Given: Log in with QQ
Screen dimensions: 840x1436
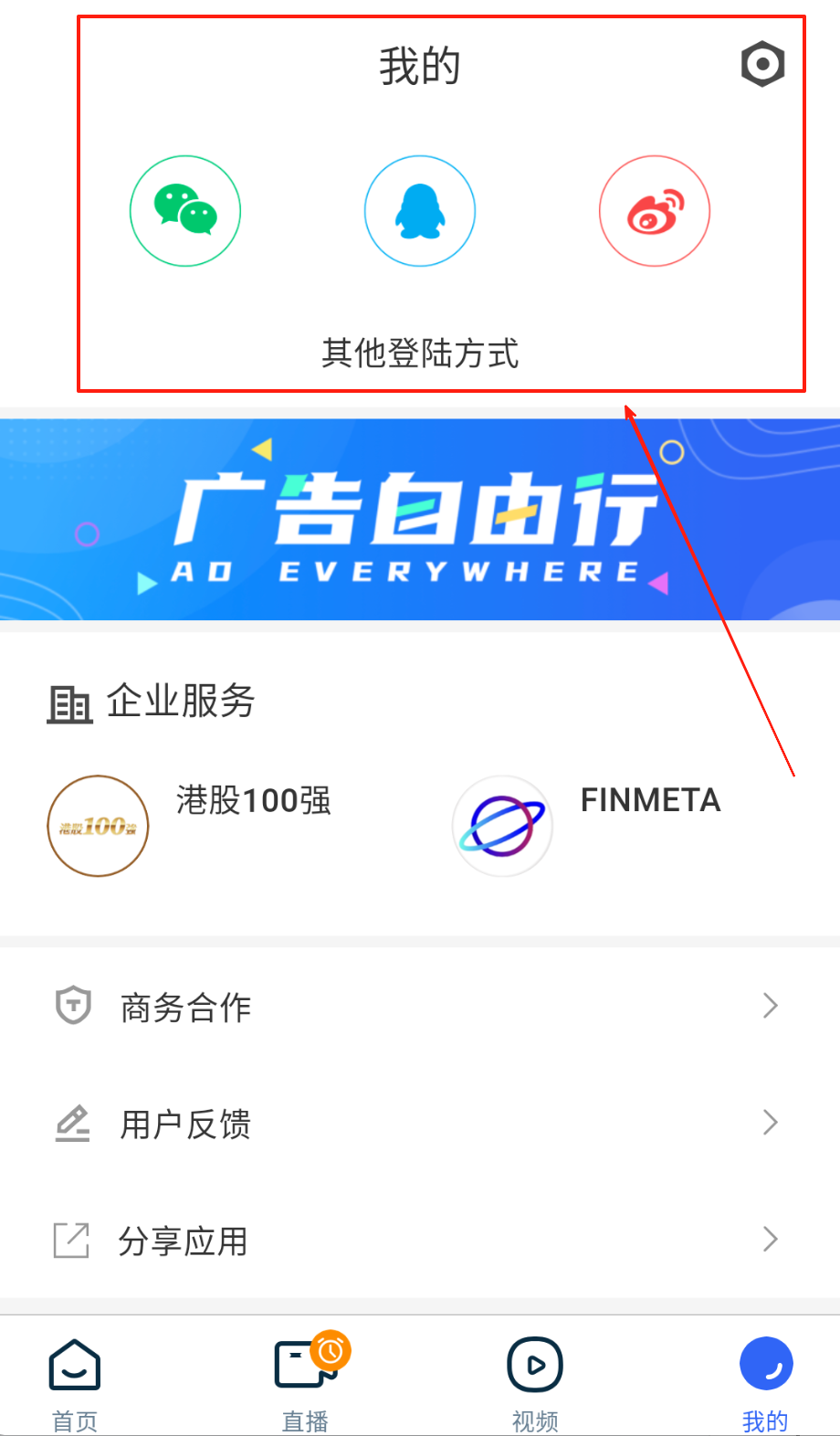Looking at the screenshot, I should pyautogui.click(x=420, y=211).
